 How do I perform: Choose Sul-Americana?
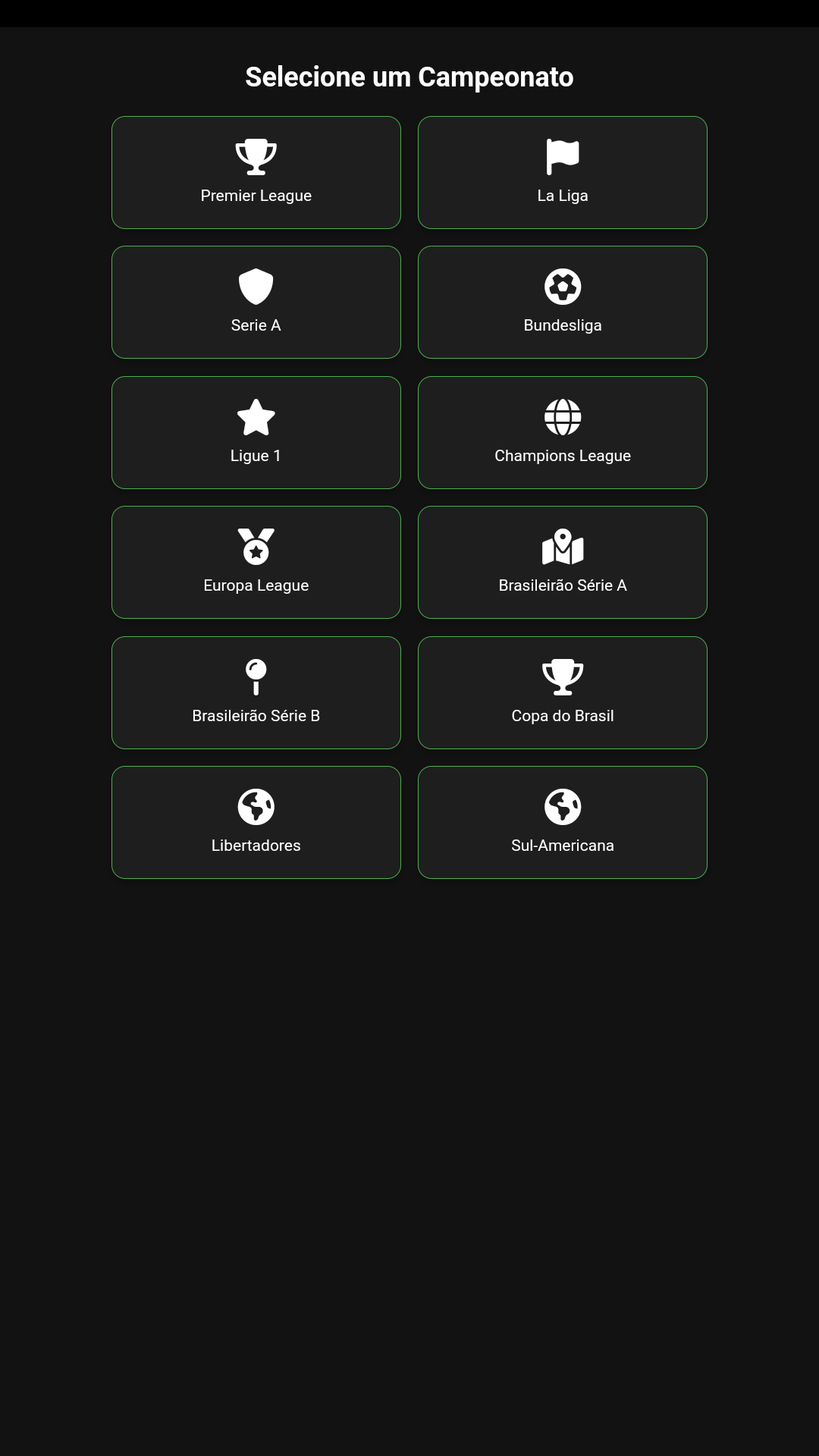click(562, 822)
